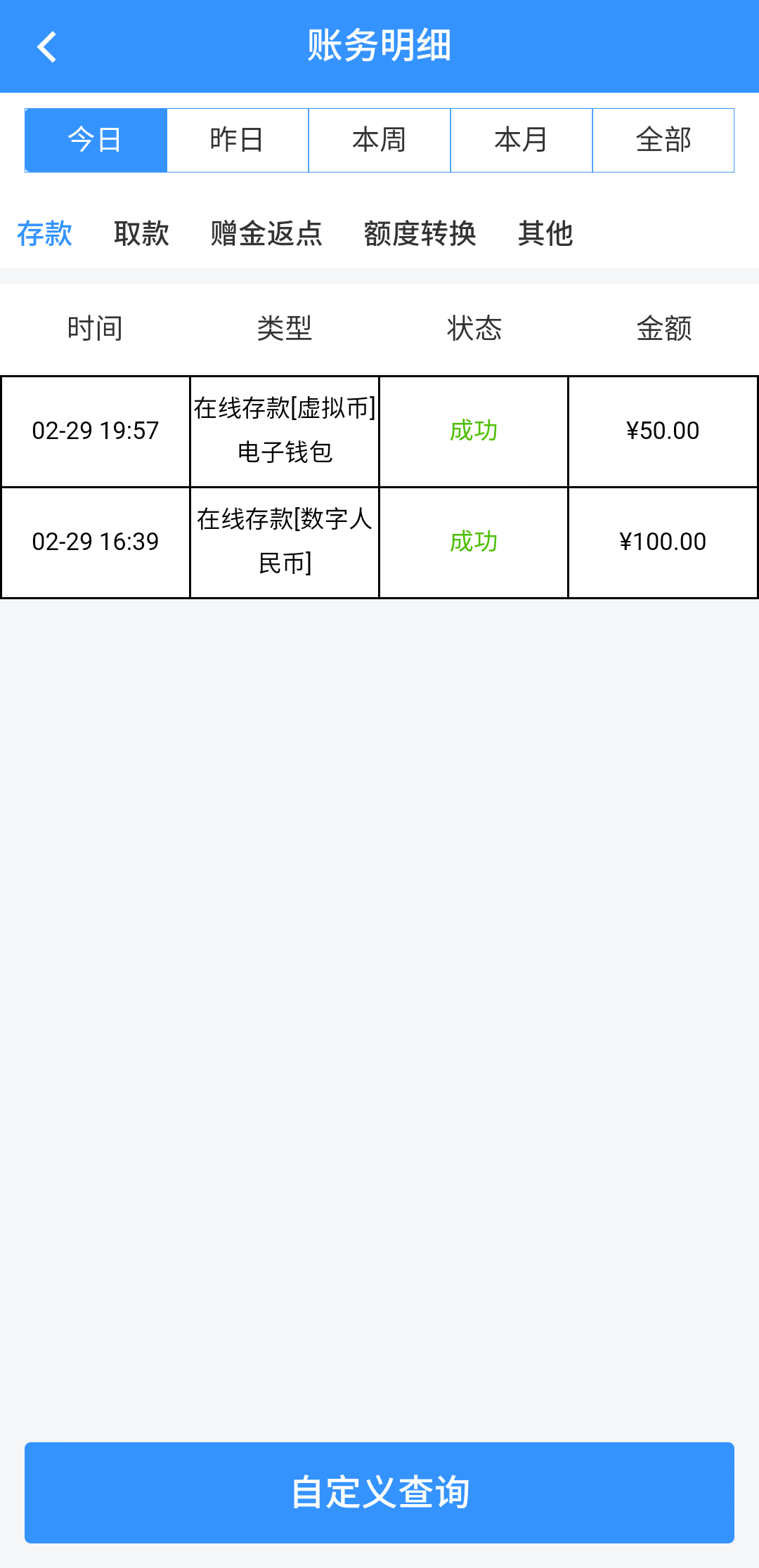
Task: Open the 其他 category tab
Action: pyautogui.click(x=545, y=234)
